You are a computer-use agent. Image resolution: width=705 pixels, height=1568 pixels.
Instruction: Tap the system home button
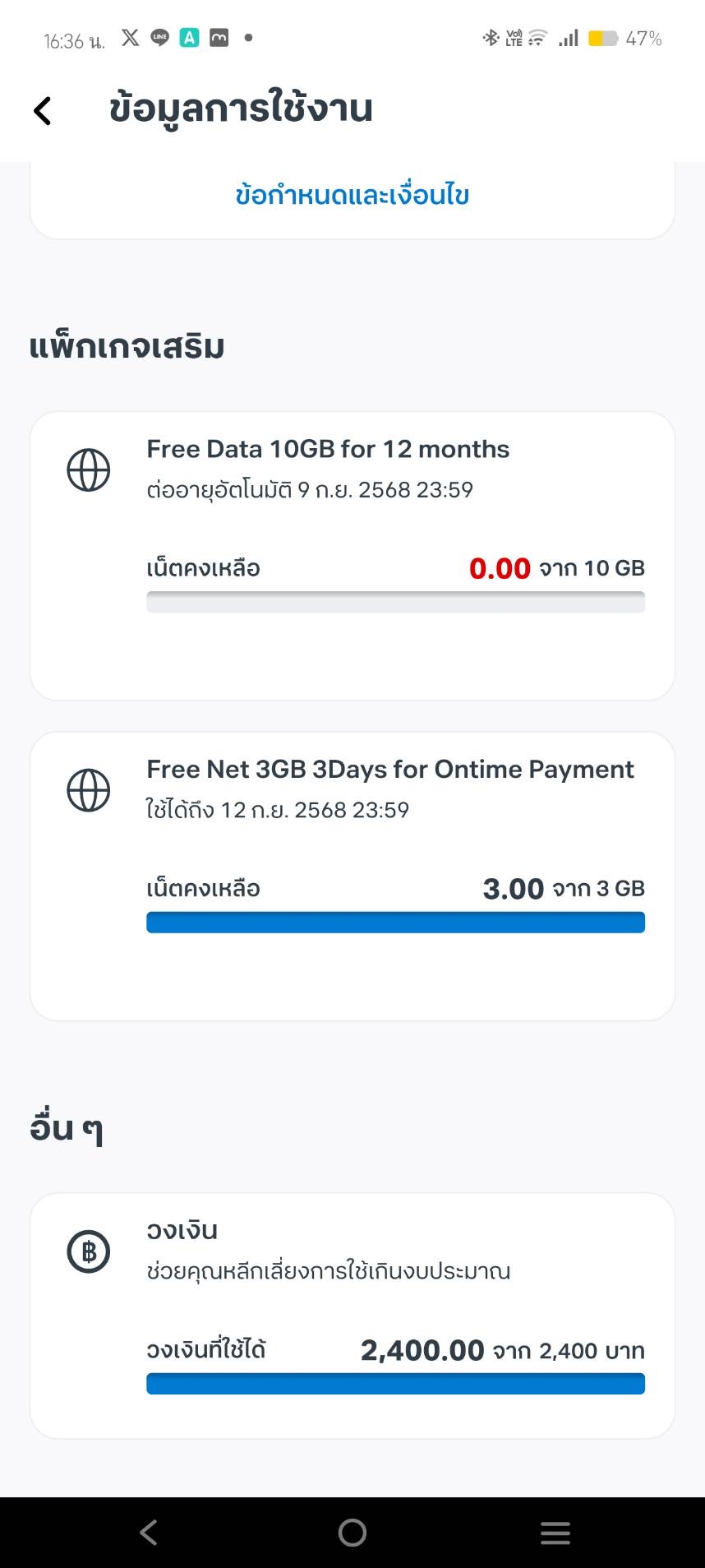point(352,1533)
